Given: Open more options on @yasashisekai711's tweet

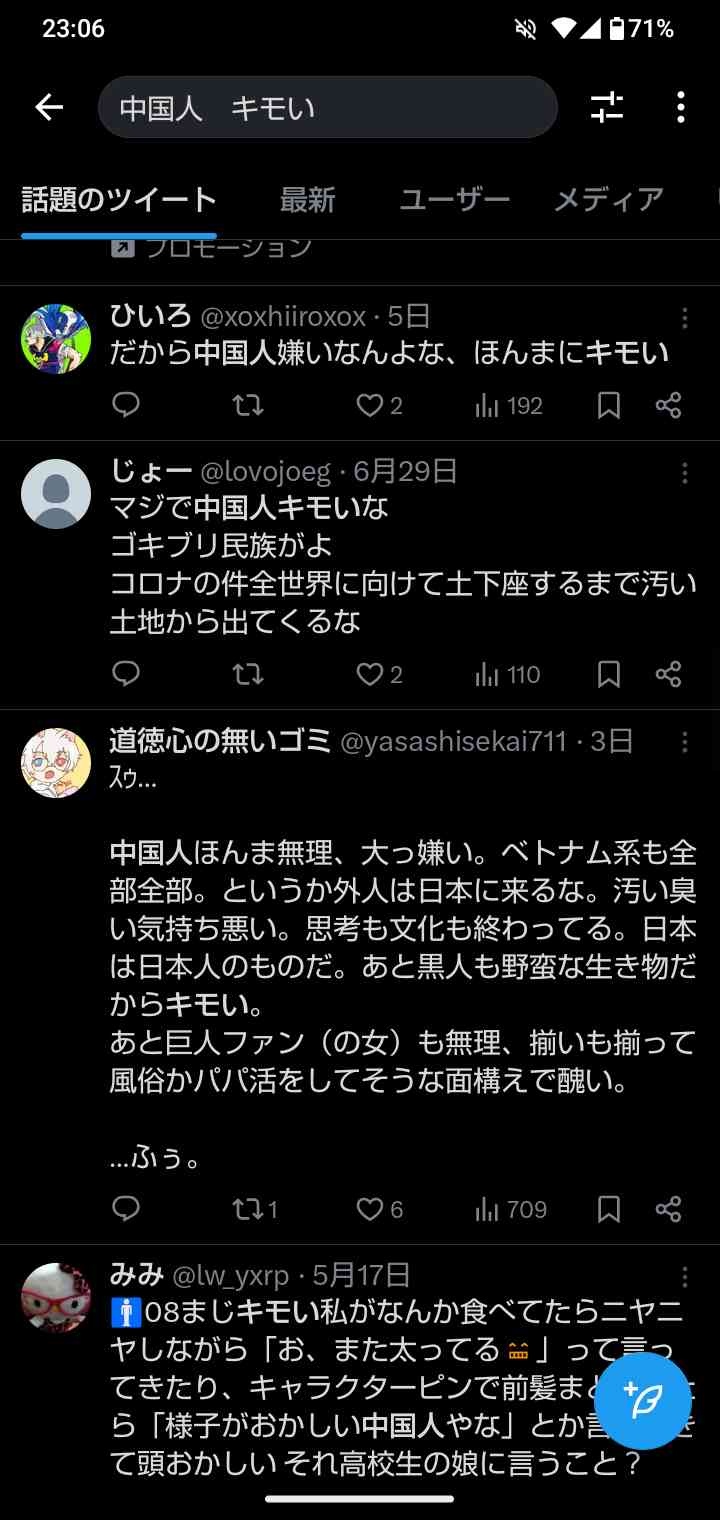Looking at the screenshot, I should 685,742.
